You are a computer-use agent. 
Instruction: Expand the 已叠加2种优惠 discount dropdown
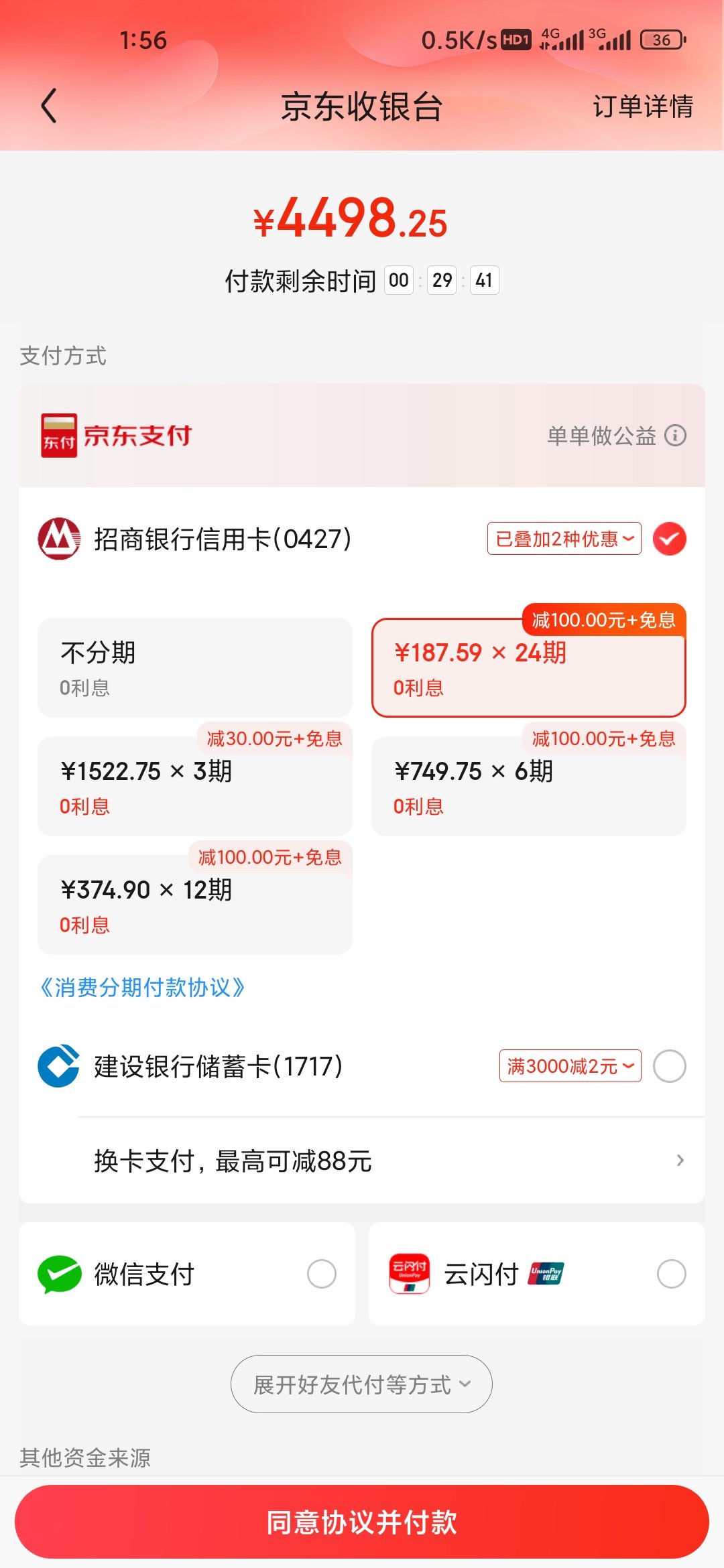[x=564, y=539]
